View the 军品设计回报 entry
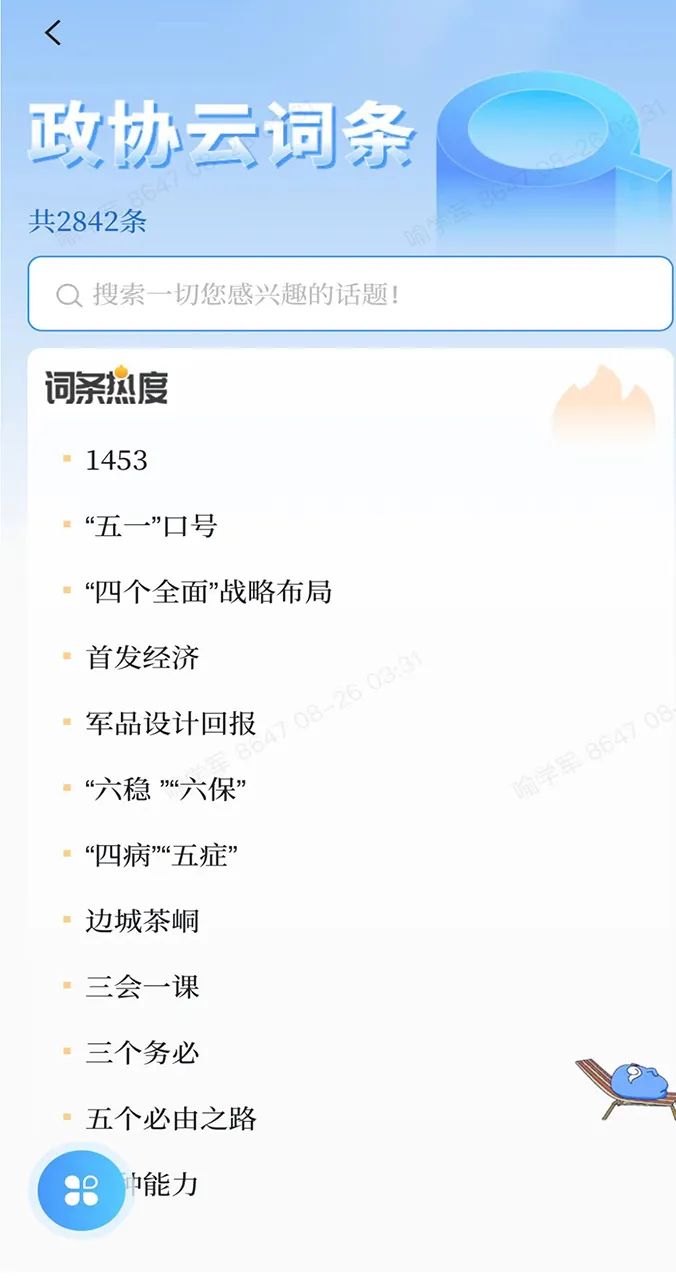The width and height of the screenshot is (676, 1280). 171,724
